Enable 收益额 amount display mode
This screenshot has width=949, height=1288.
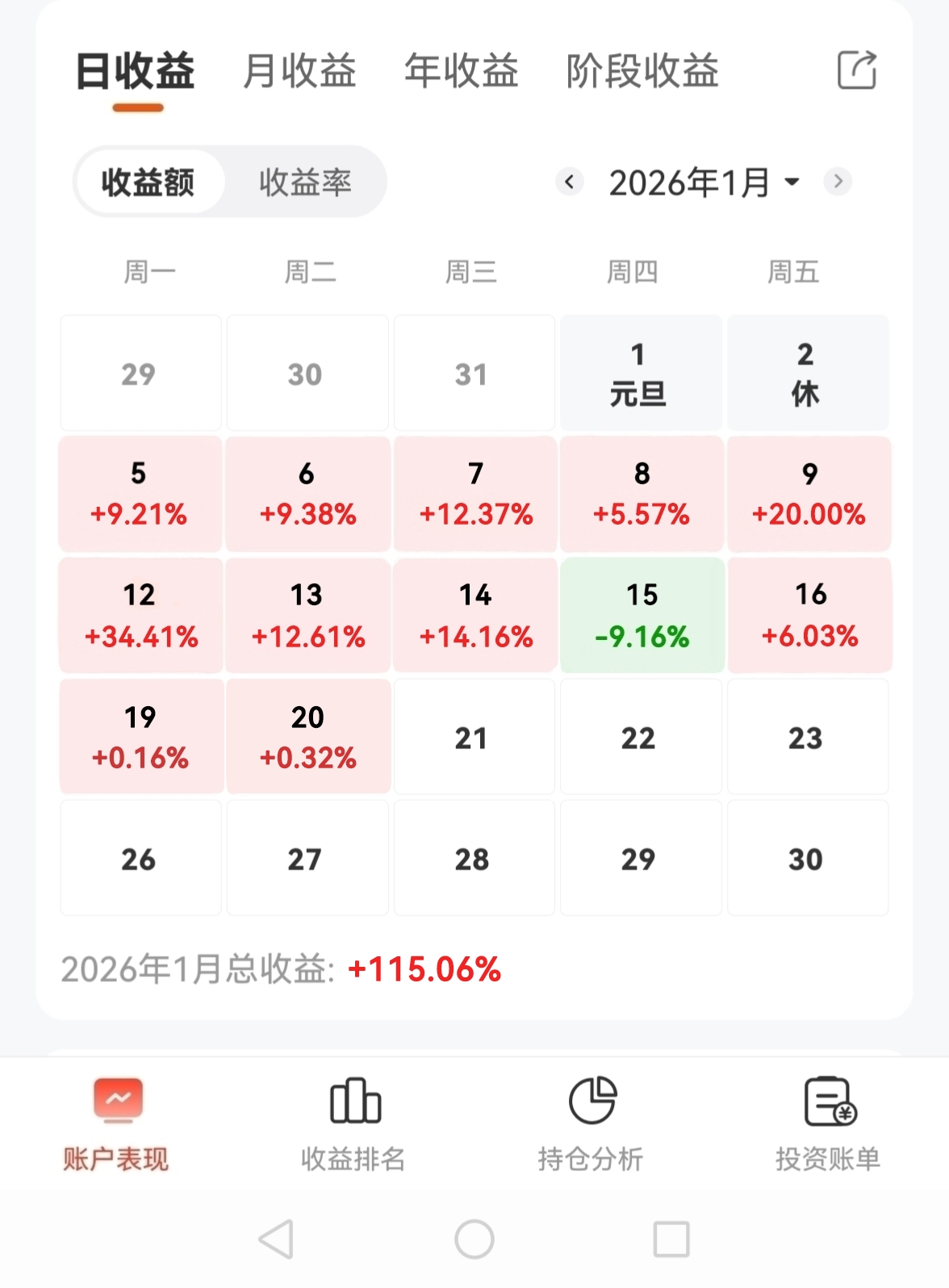149,182
